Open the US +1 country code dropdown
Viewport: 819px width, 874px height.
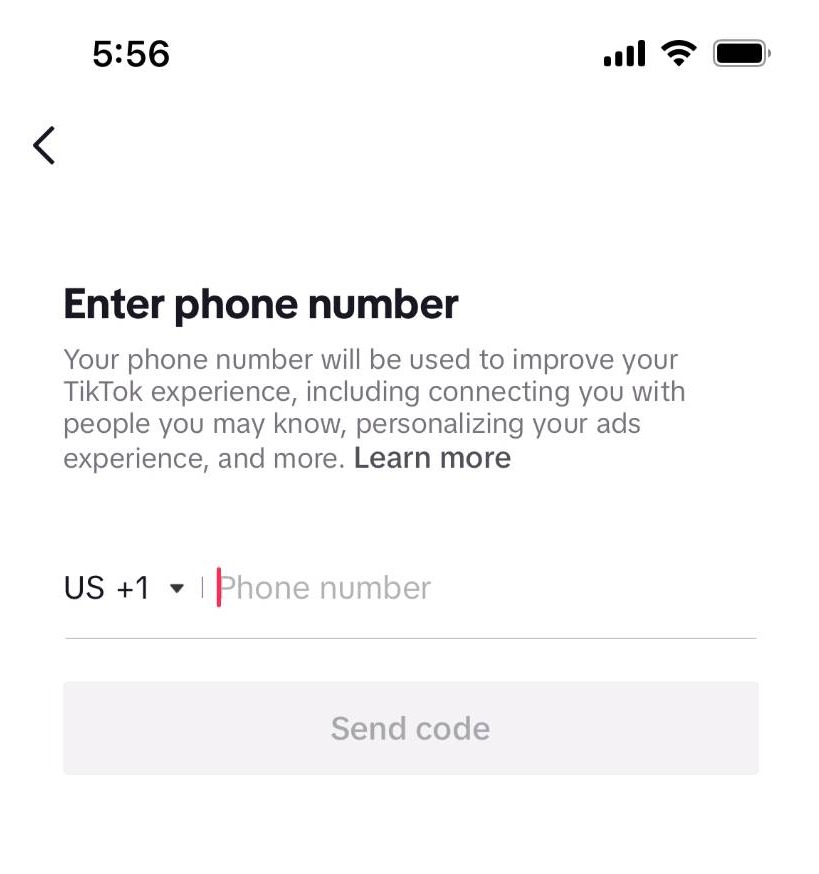click(x=124, y=588)
